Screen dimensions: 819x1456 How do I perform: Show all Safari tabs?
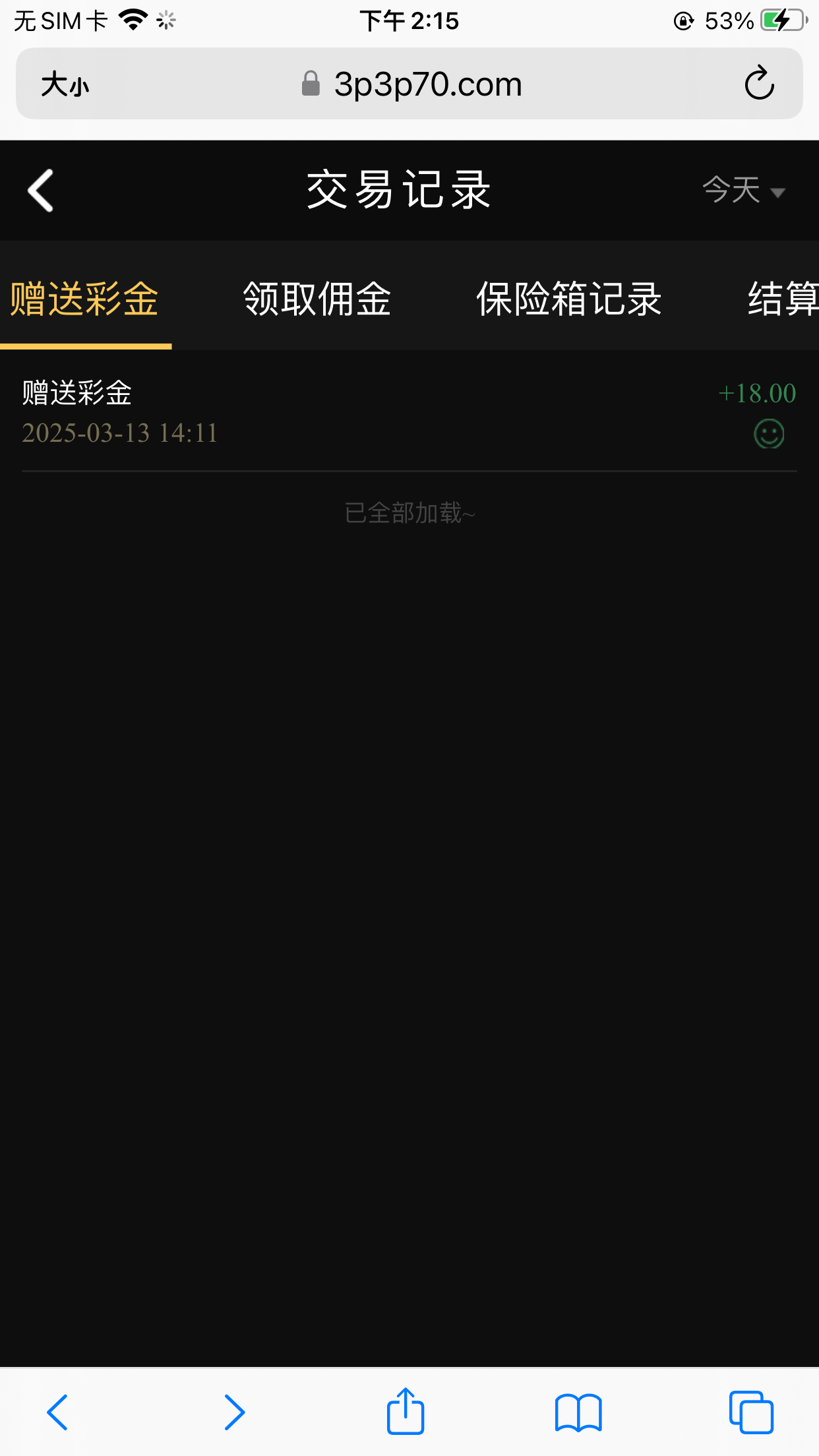(x=751, y=1412)
